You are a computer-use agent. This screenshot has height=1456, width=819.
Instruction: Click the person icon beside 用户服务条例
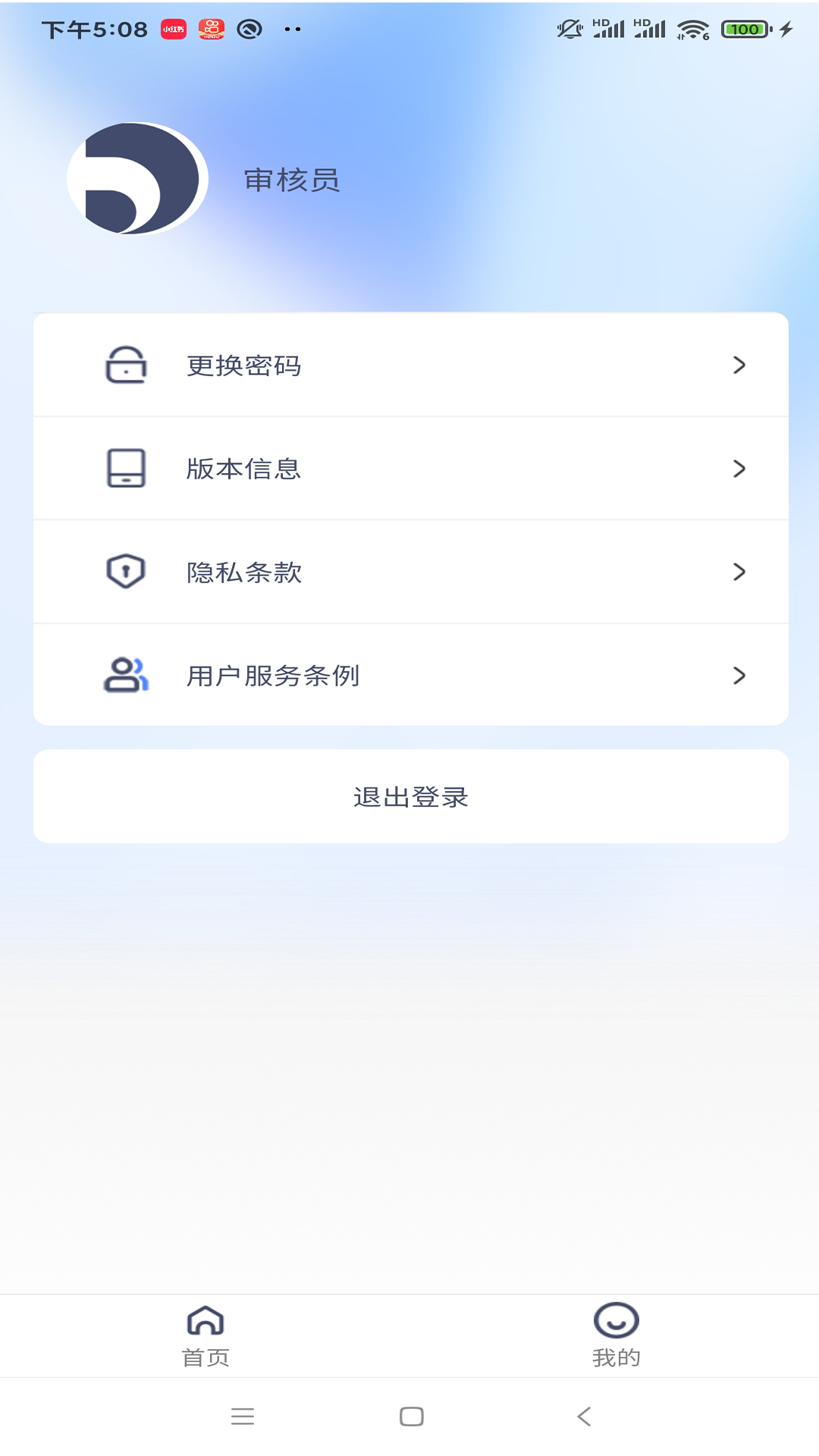point(126,675)
